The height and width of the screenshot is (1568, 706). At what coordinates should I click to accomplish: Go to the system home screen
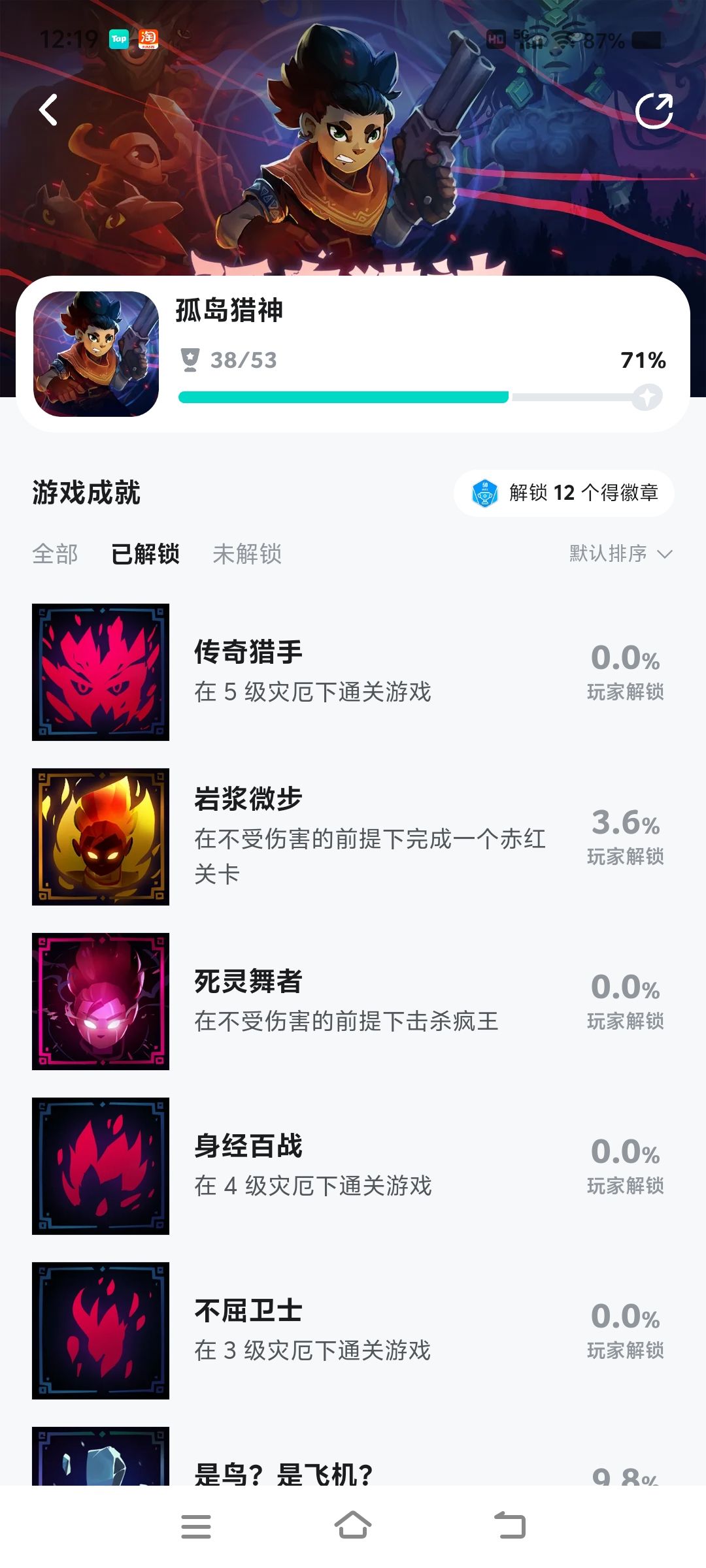pos(353,1526)
